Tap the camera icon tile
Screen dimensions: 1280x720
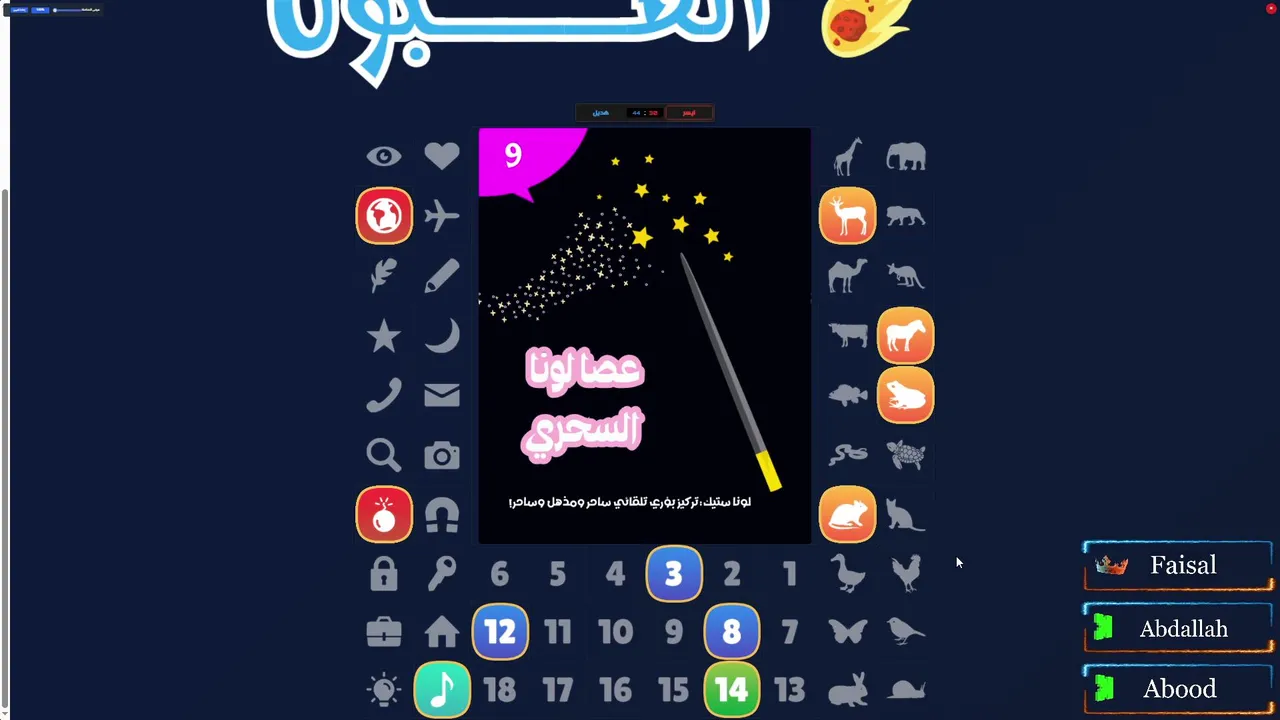click(x=442, y=456)
